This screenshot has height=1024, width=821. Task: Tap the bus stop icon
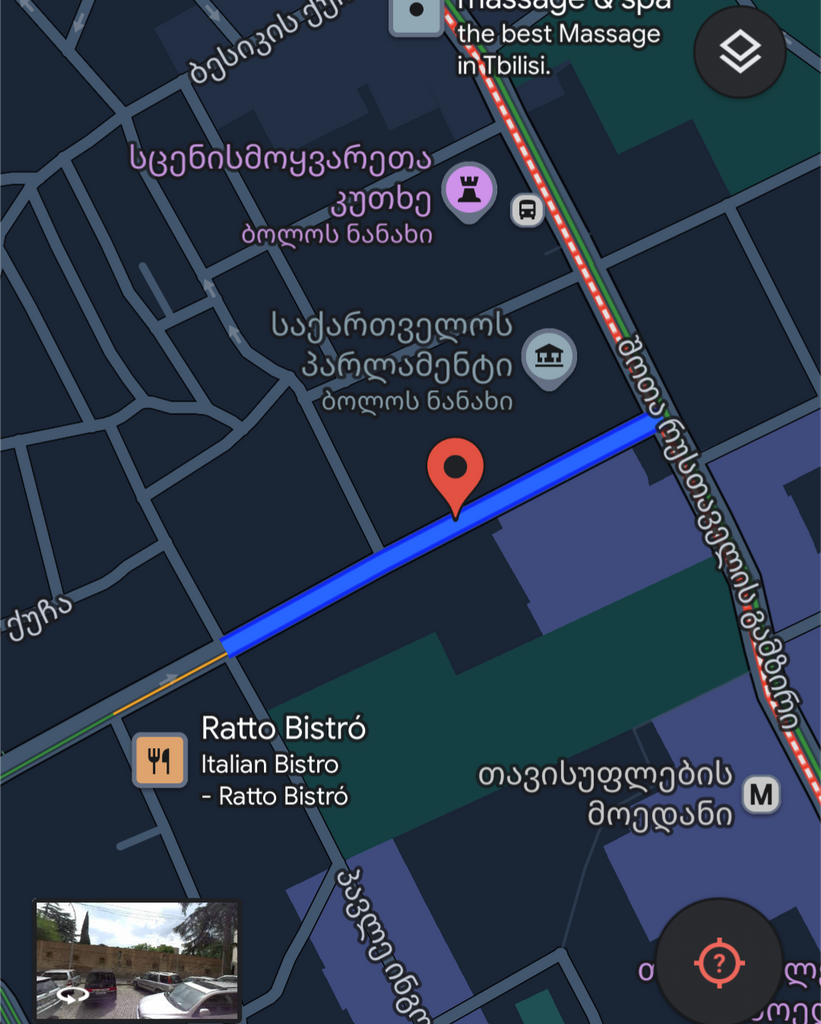(527, 210)
